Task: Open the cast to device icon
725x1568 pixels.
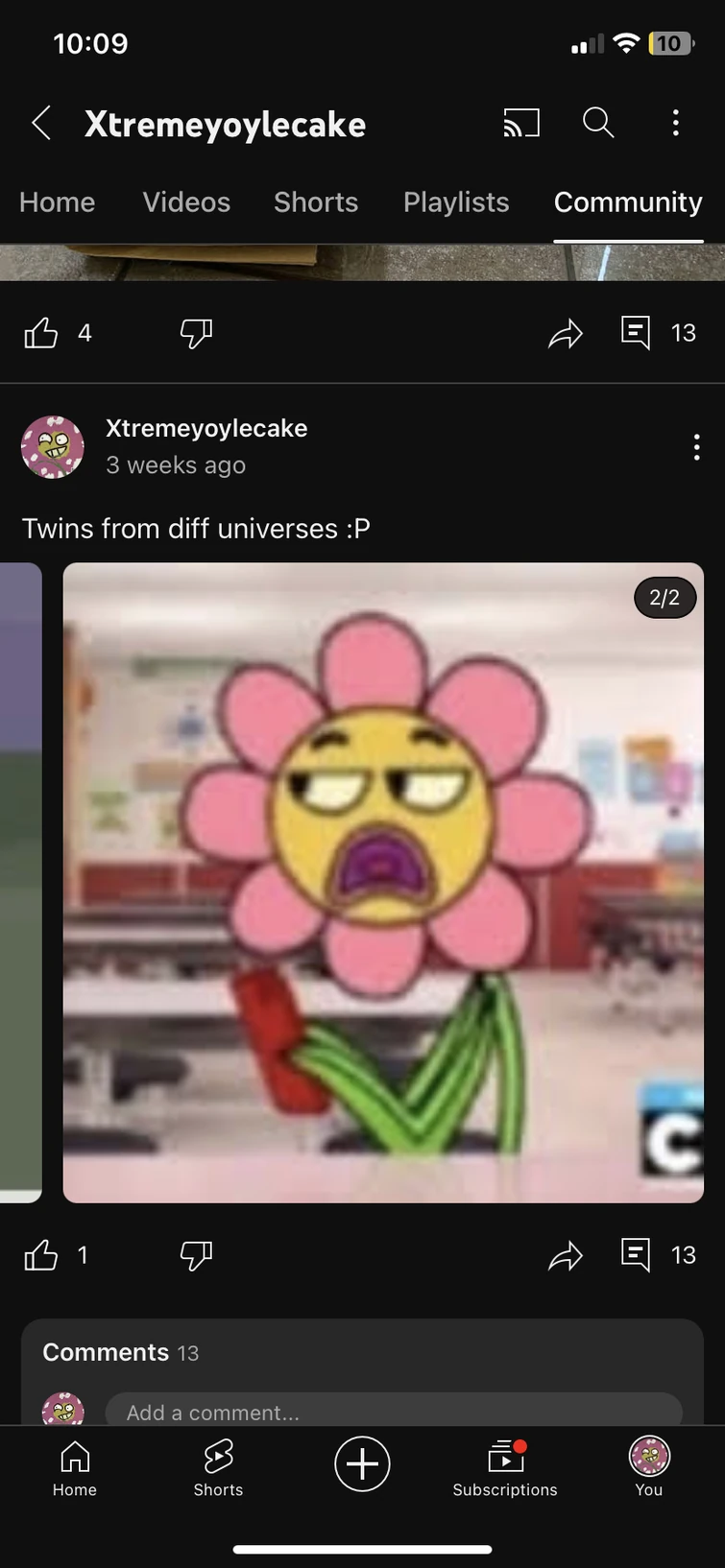Action: 521,123
